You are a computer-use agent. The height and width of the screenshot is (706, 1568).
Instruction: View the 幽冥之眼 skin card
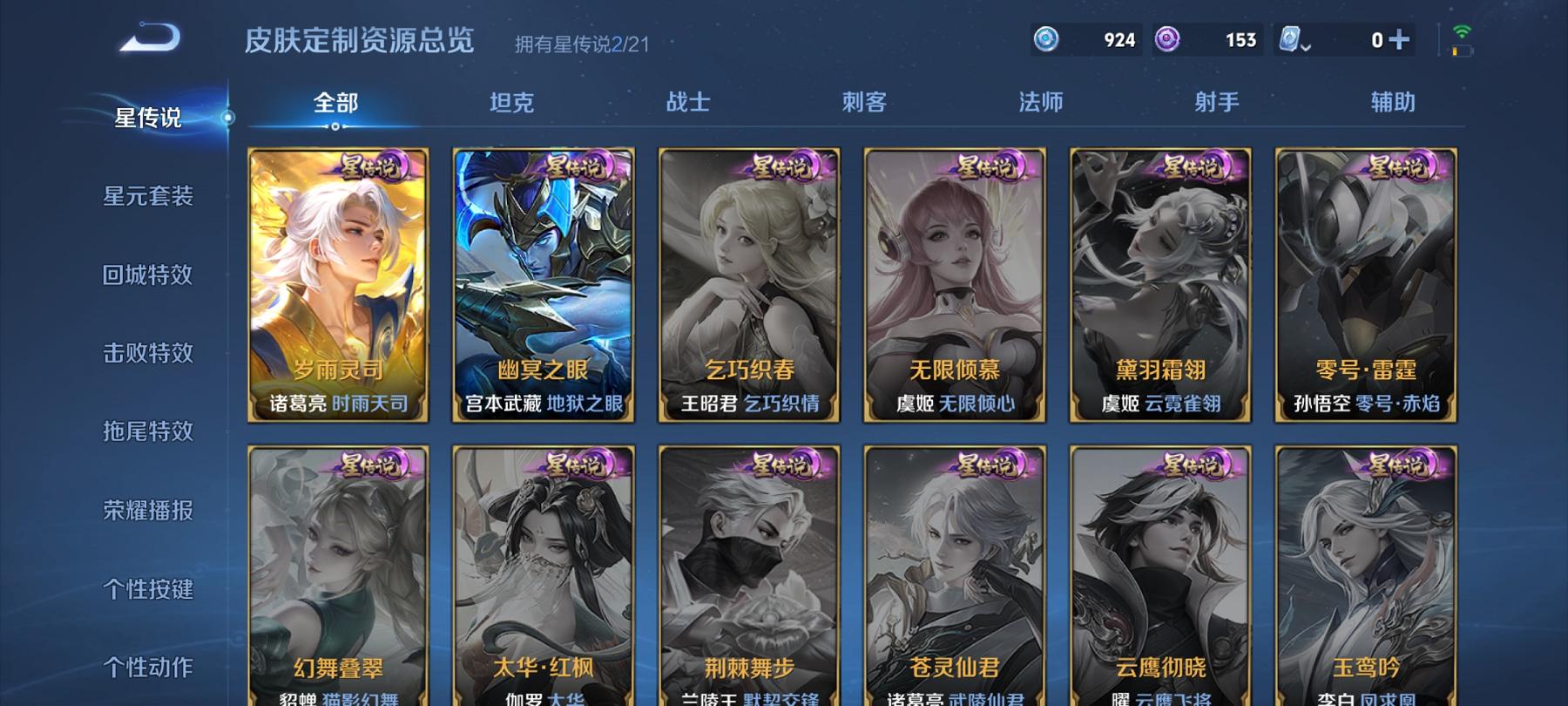click(x=544, y=285)
